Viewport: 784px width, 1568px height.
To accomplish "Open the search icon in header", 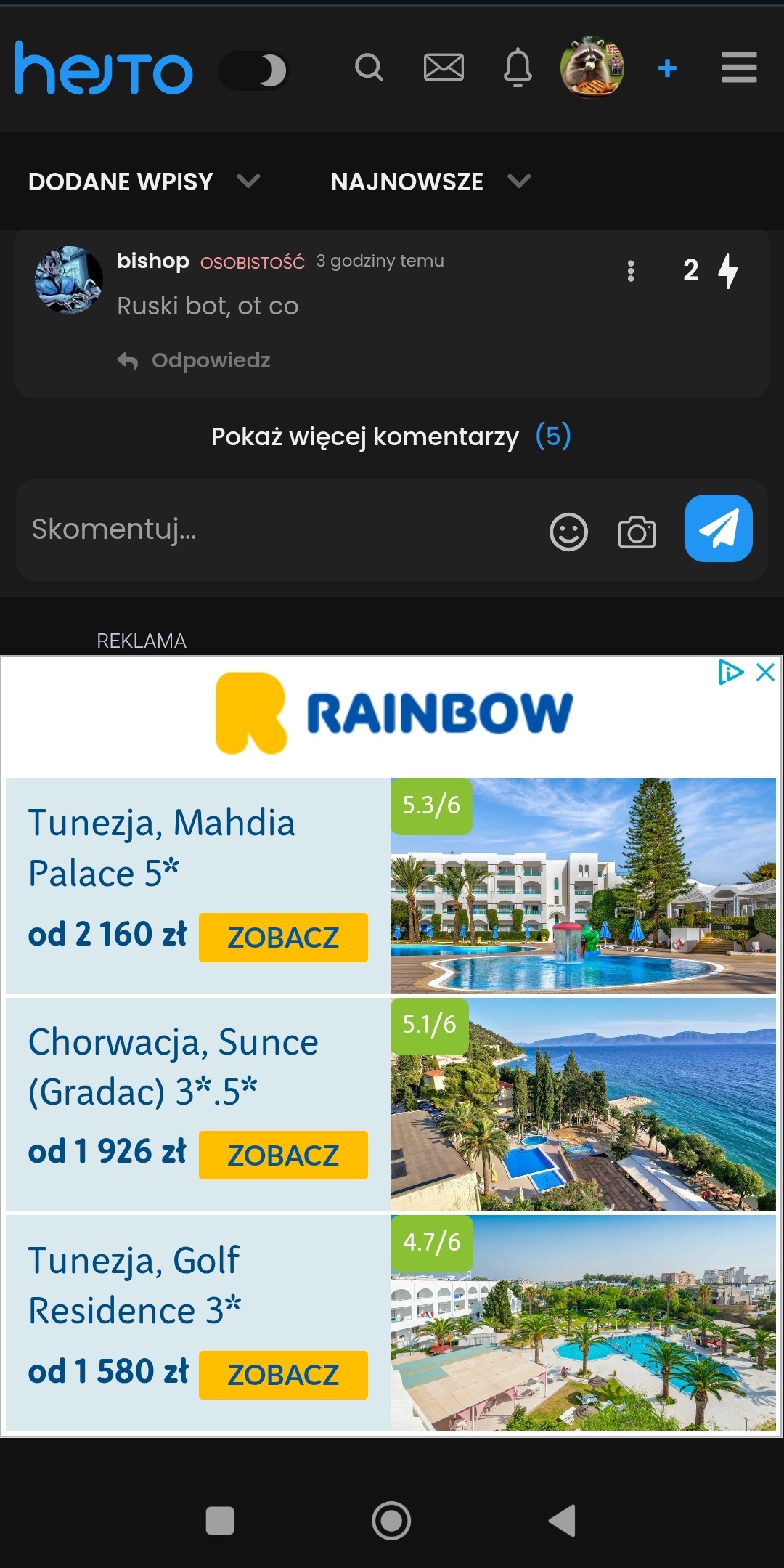I will click(369, 68).
